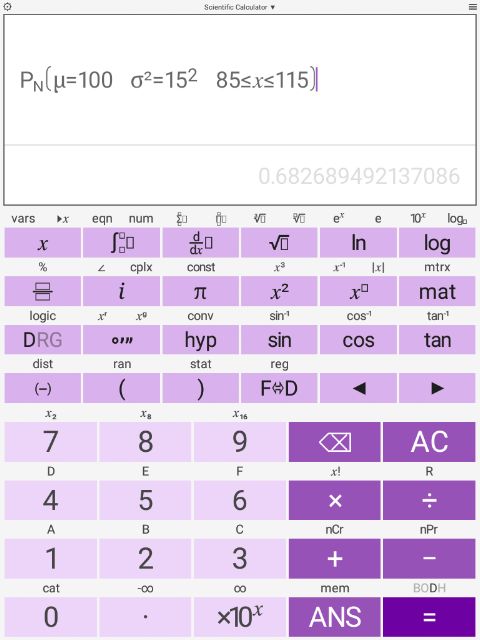This screenshot has height=640, width=480.
Task: Toggle the DRG angle mode key
Action: pyautogui.click(x=42, y=340)
